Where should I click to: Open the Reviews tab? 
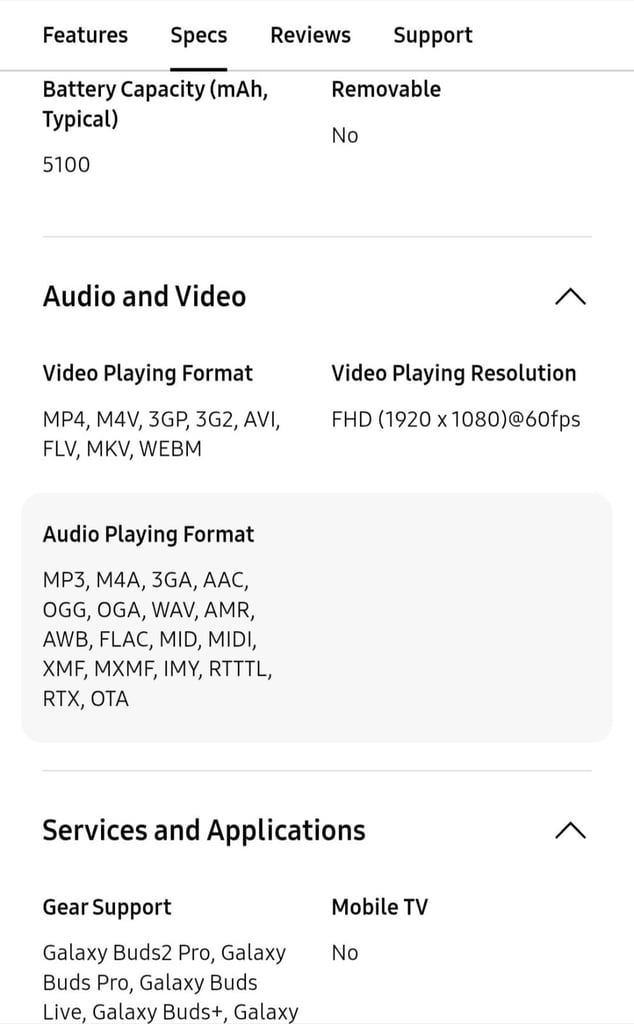tap(310, 35)
